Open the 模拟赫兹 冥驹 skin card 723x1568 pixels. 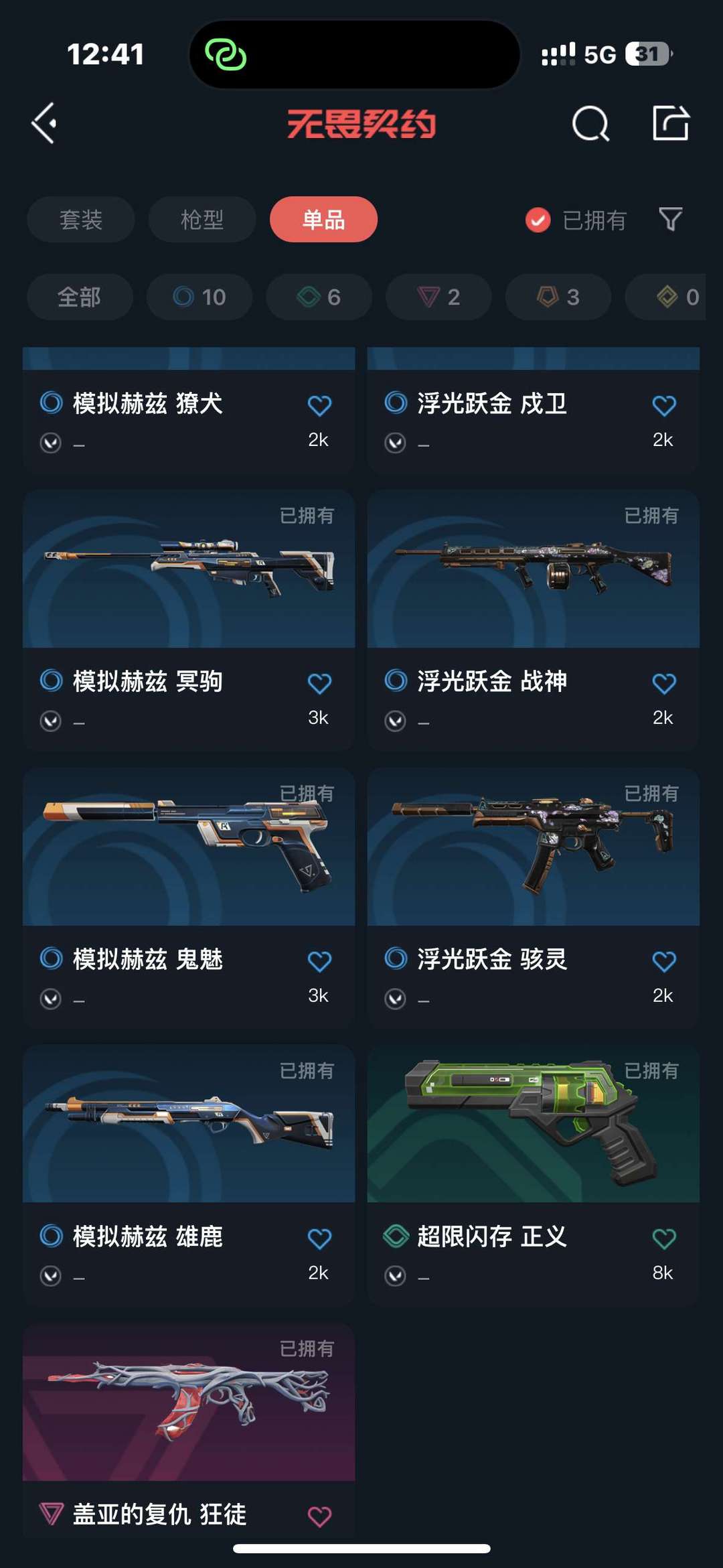coord(189,620)
